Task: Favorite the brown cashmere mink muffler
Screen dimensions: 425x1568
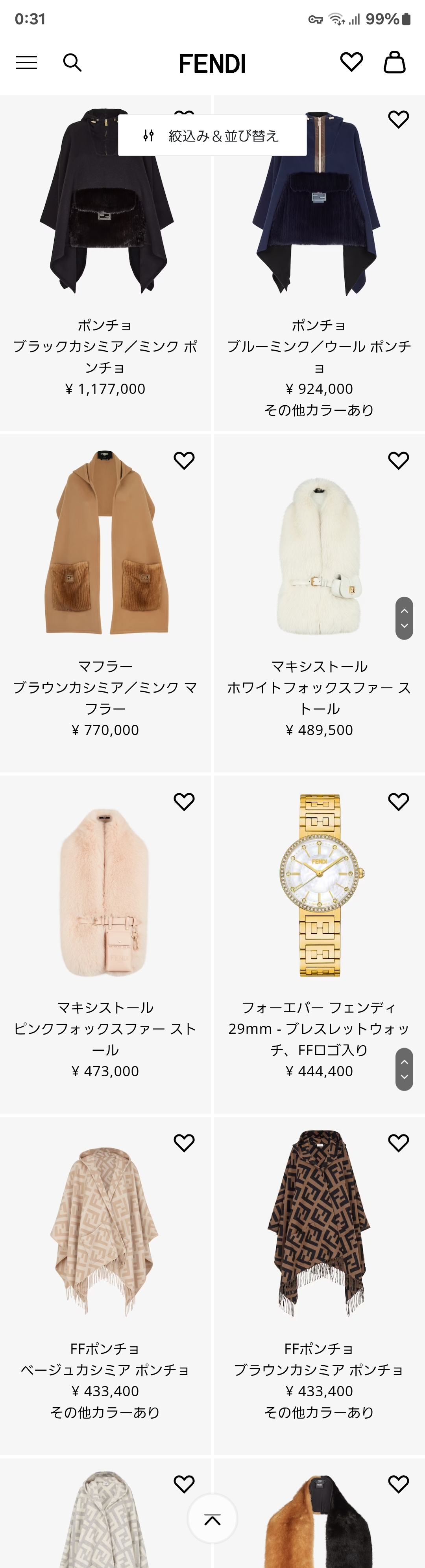Action: click(184, 461)
